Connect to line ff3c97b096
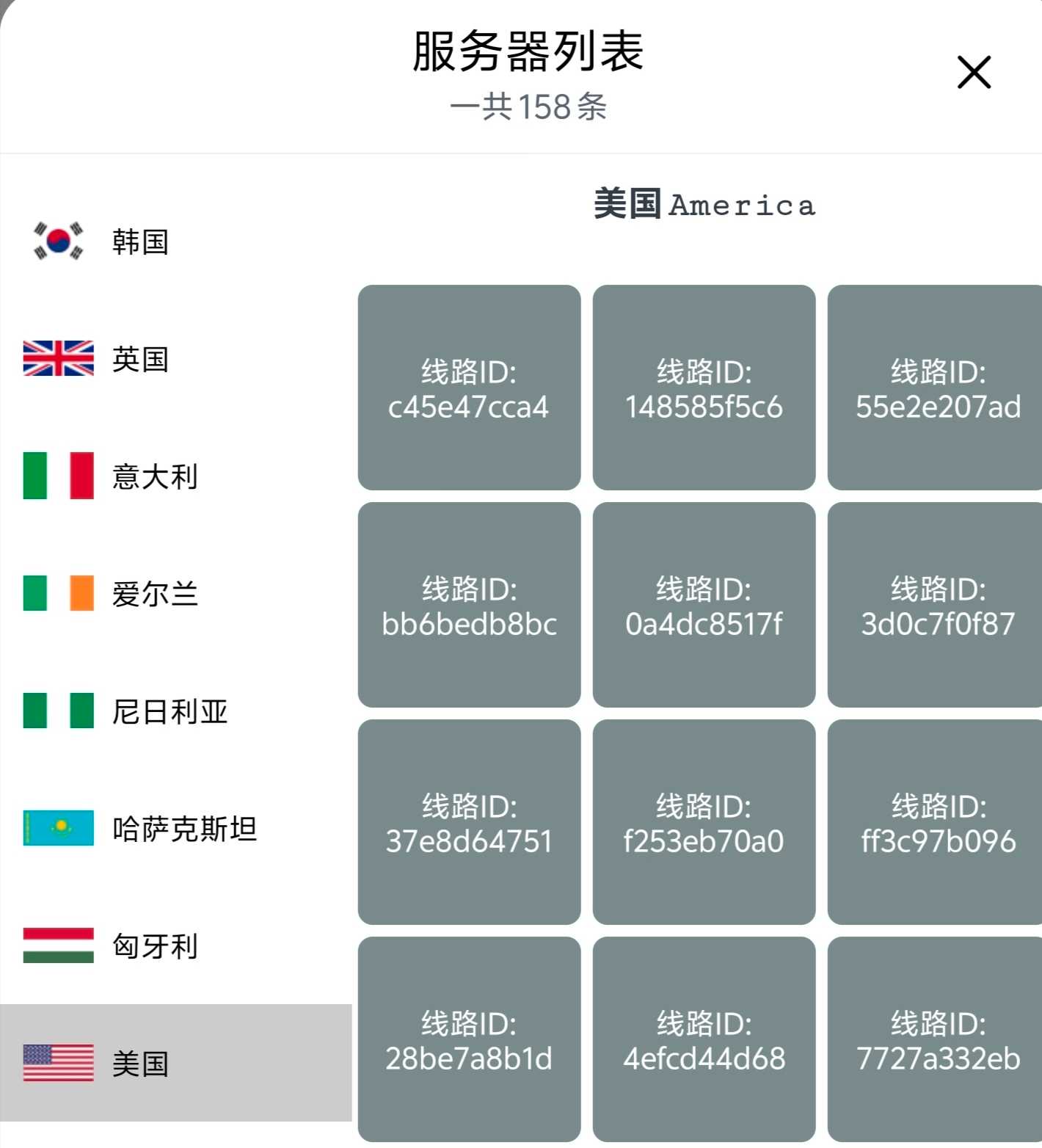This screenshot has width=1042, height=1148. tap(937, 822)
